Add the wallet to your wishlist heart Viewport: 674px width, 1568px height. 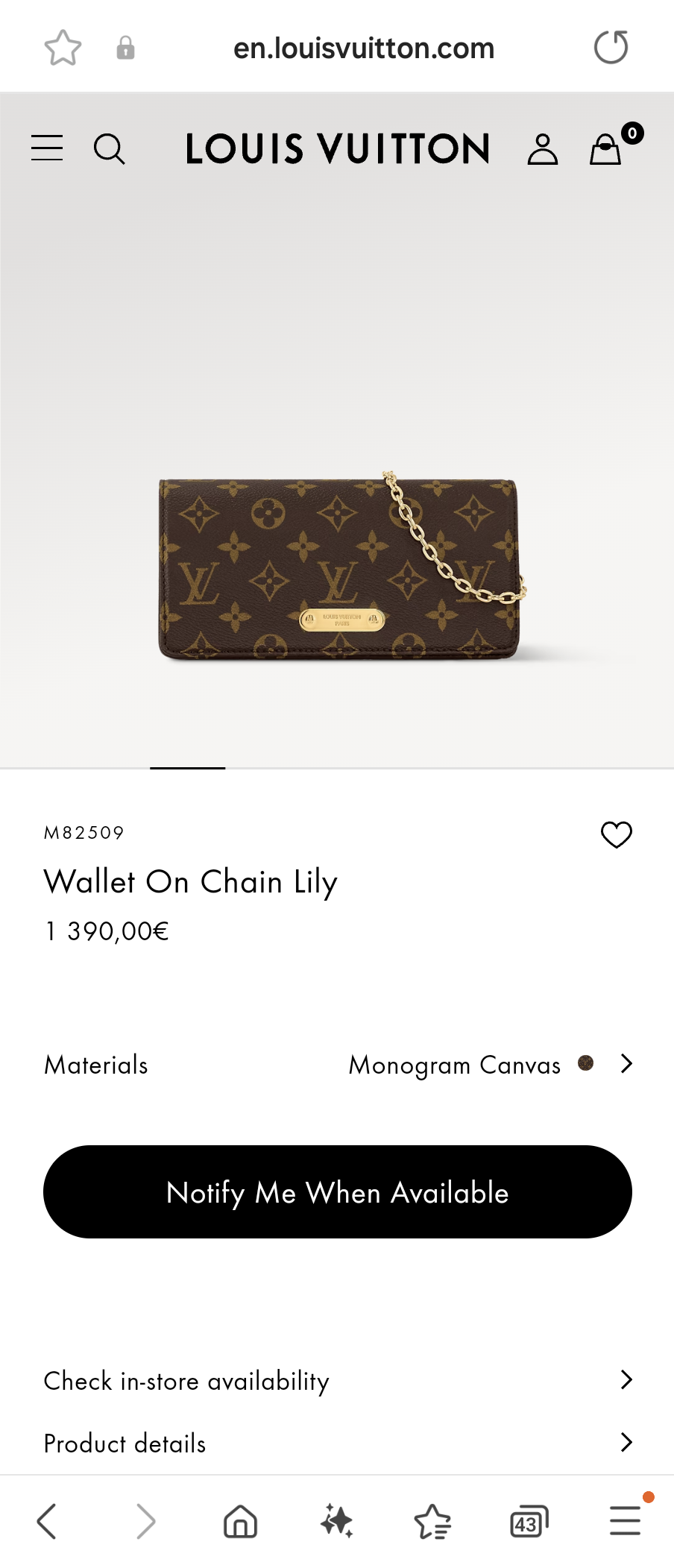617,834
